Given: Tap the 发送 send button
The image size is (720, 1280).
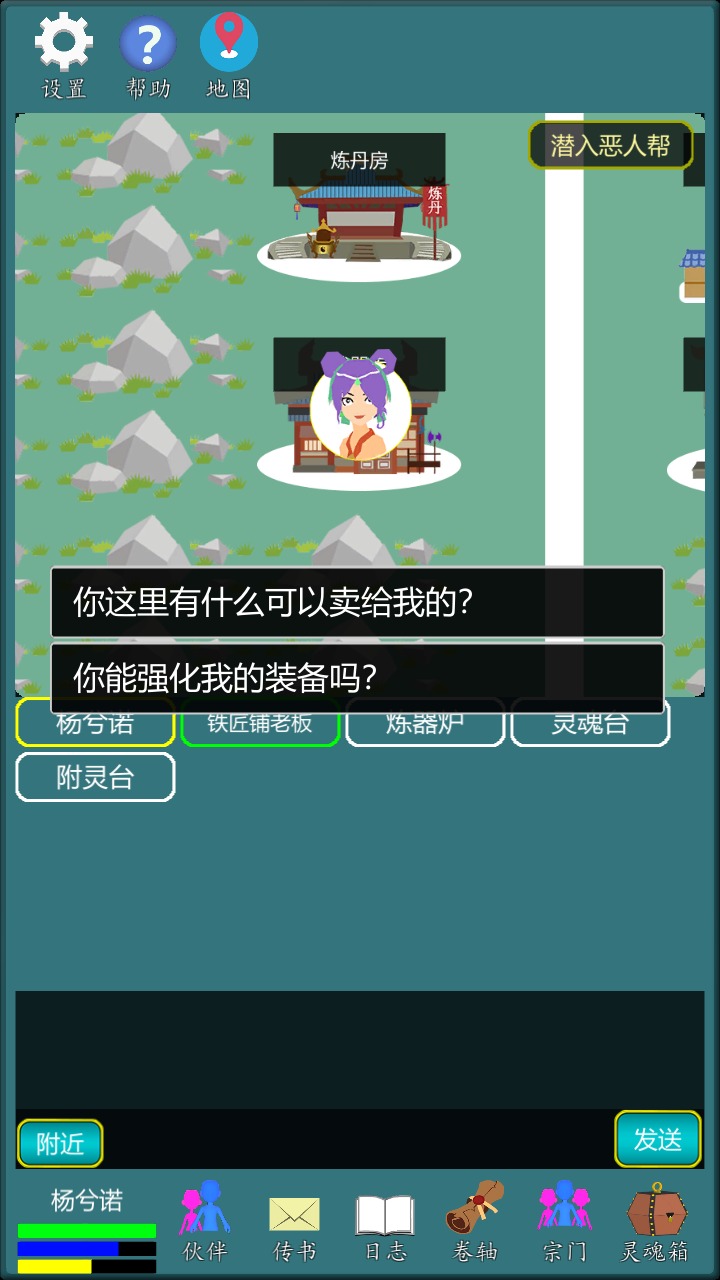Looking at the screenshot, I should point(657,1140).
